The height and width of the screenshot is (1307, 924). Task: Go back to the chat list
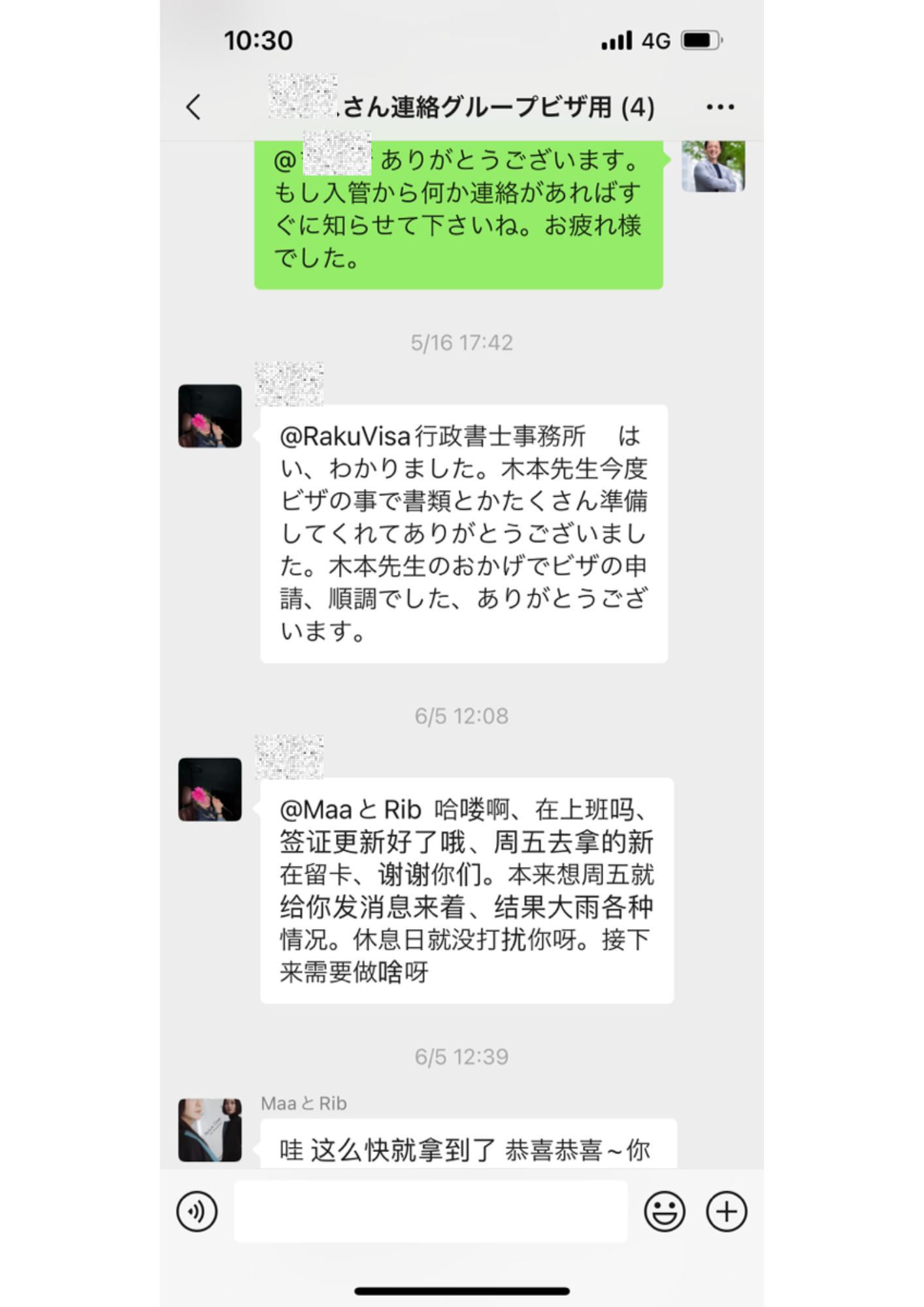tap(193, 107)
